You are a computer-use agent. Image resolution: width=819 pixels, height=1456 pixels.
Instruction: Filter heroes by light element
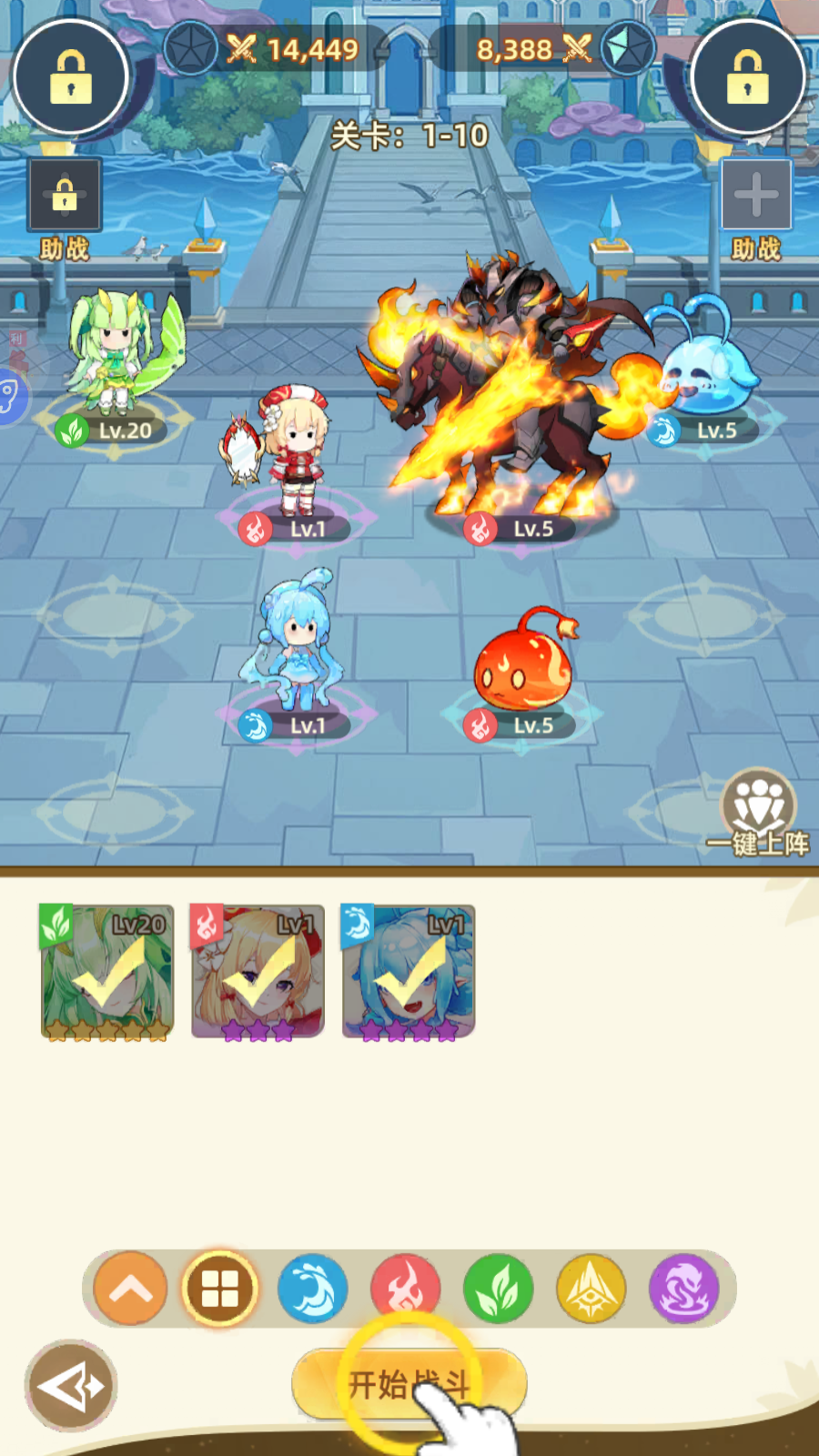[x=591, y=1289]
